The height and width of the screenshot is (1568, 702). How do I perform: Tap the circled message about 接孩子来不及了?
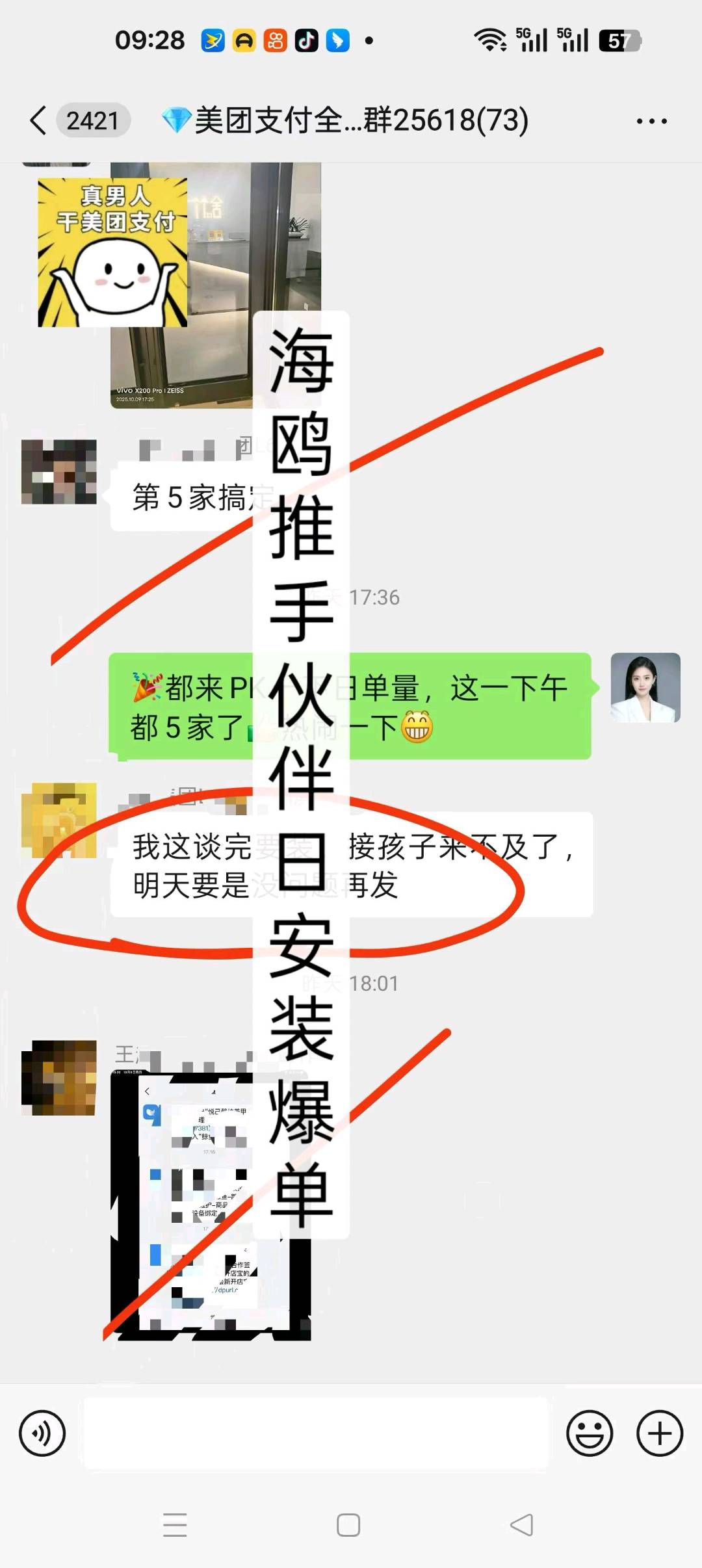[351, 865]
